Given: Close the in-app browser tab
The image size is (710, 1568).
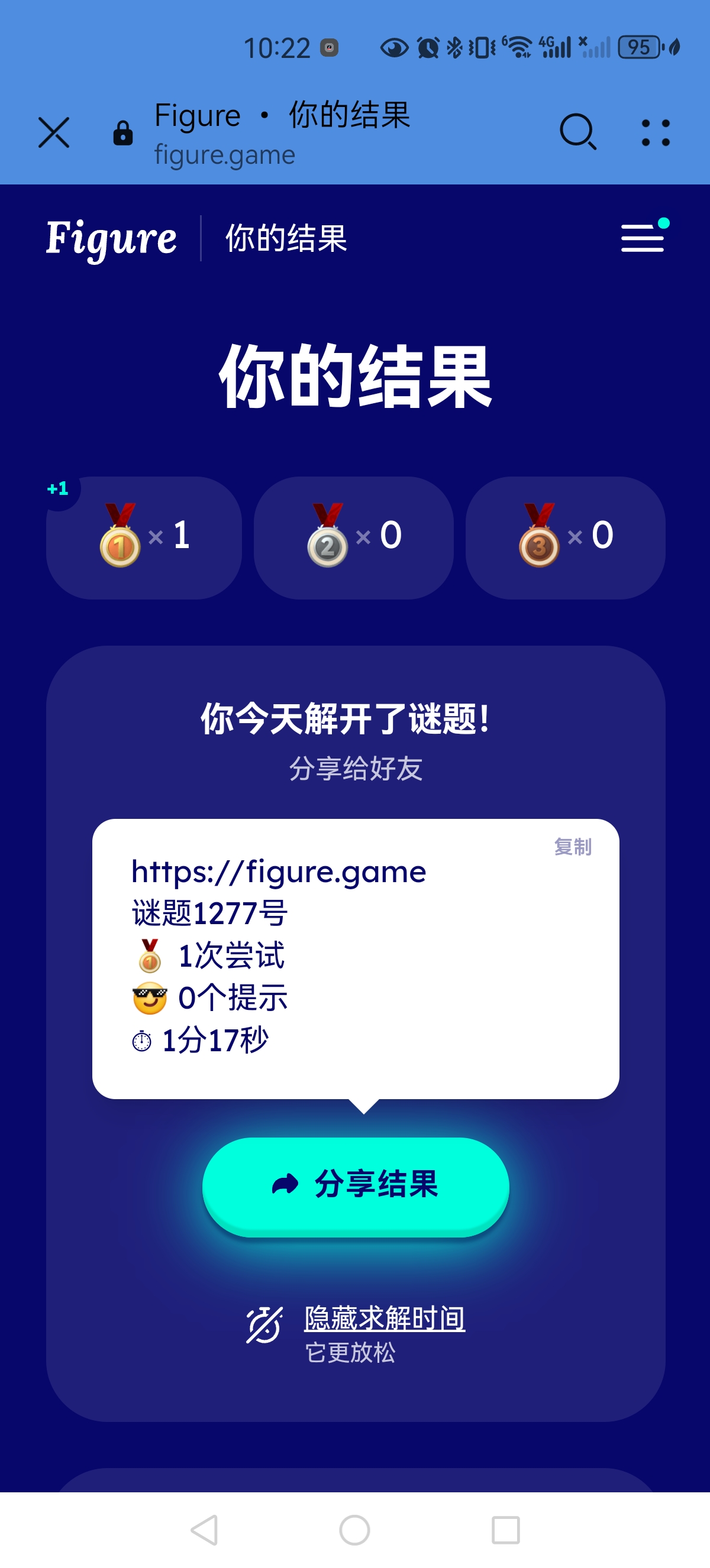Looking at the screenshot, I should [54, 132].
